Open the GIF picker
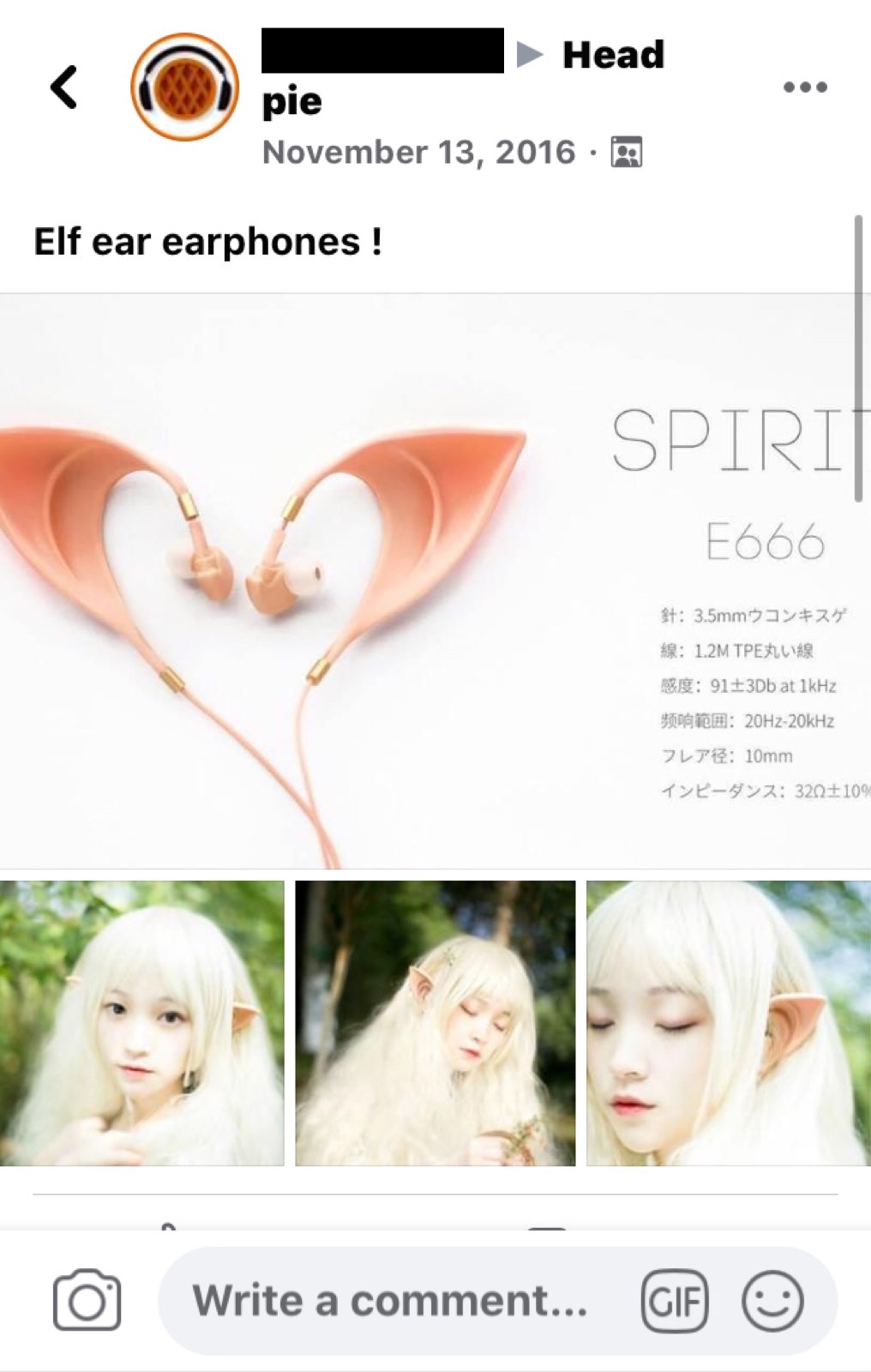The image size is (871, 1372). 675,1301
